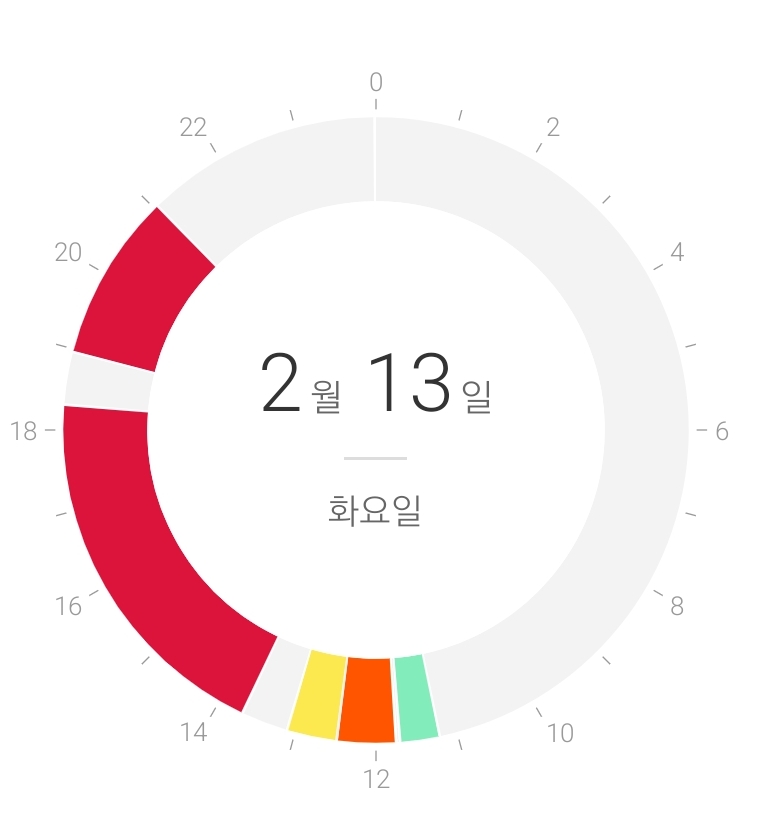This screenshot has height=816, width=764.
Task: Select the orange segment at 12
Action: pyautogui.click(x=365, y=700)
